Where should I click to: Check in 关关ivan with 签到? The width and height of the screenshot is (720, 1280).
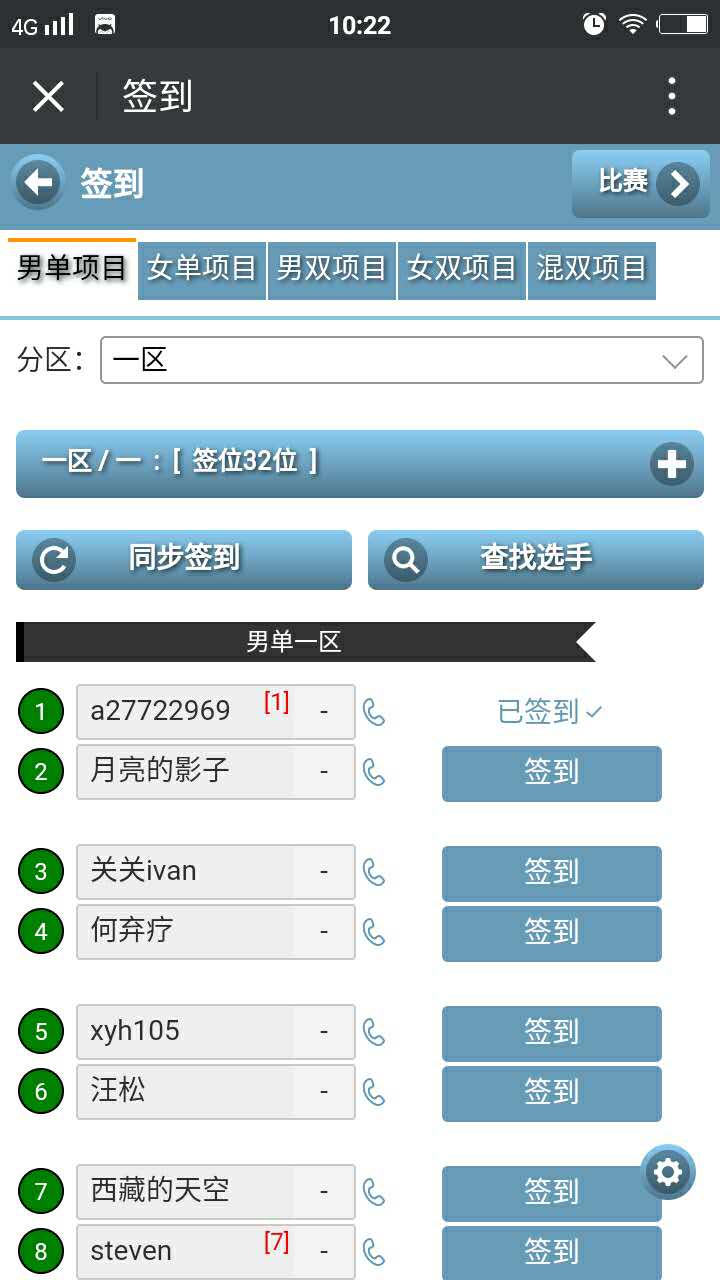pos(552,873)
